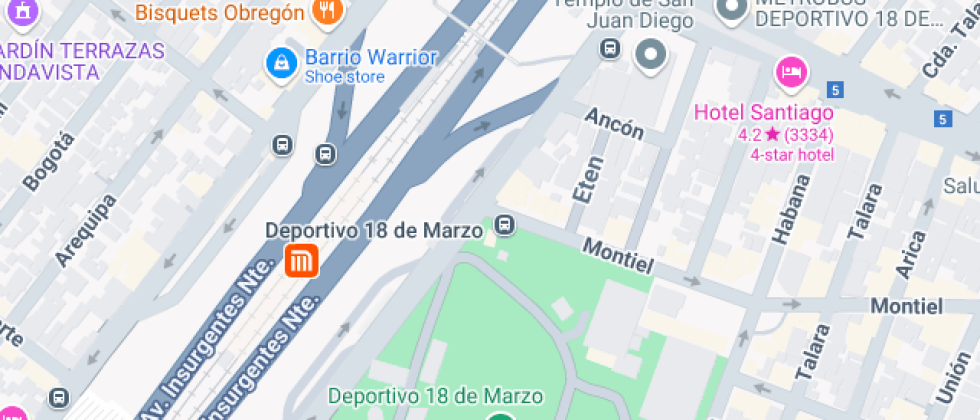The height and width of the screenshot is (420, 980).
Task: Open the Deportivo 18 de Marzo metro station icon
Action: pos(301,261)
